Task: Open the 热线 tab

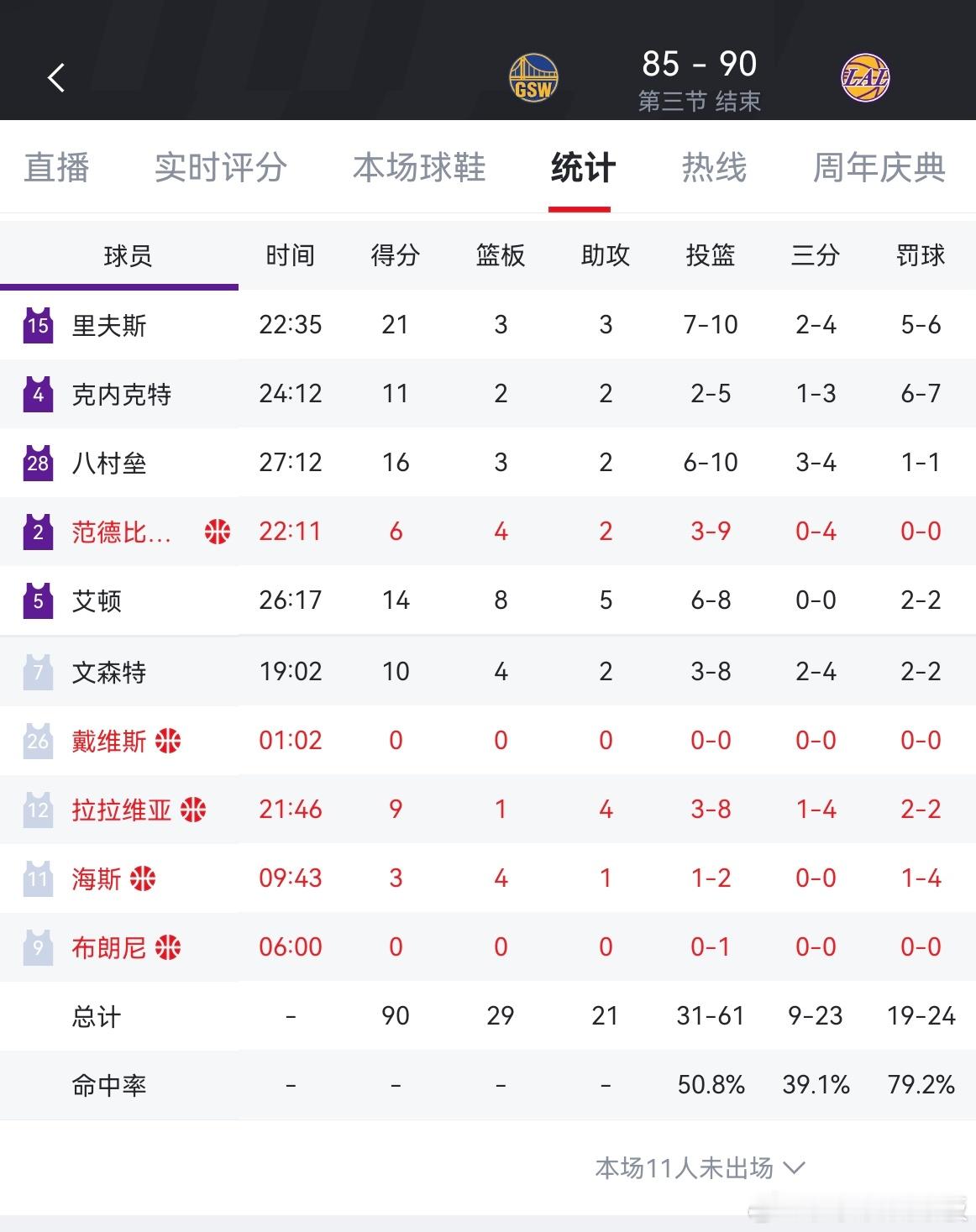Action: [x=714, y=168]
